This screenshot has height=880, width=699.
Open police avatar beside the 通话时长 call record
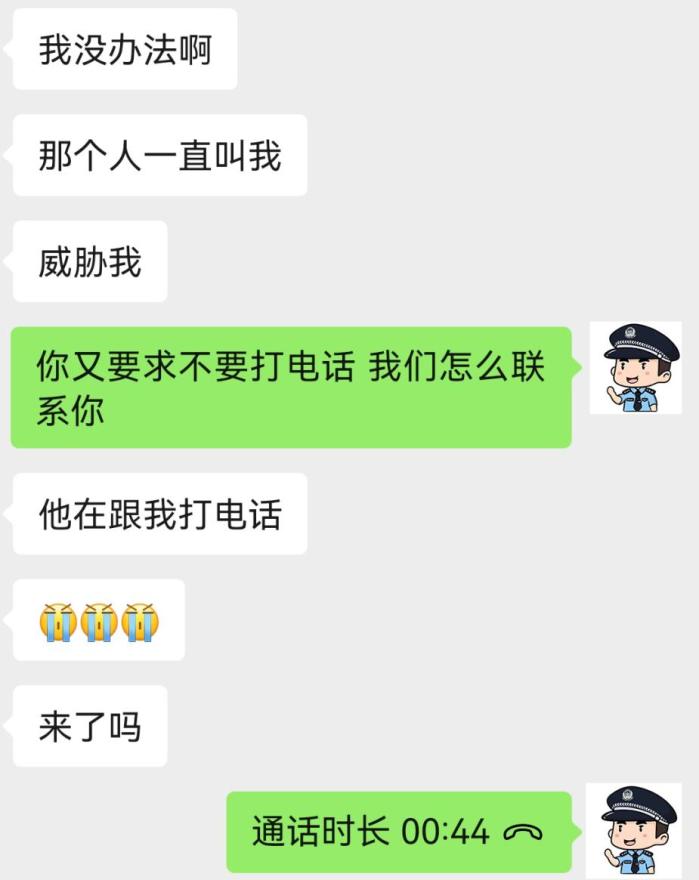tap(635, 829)
